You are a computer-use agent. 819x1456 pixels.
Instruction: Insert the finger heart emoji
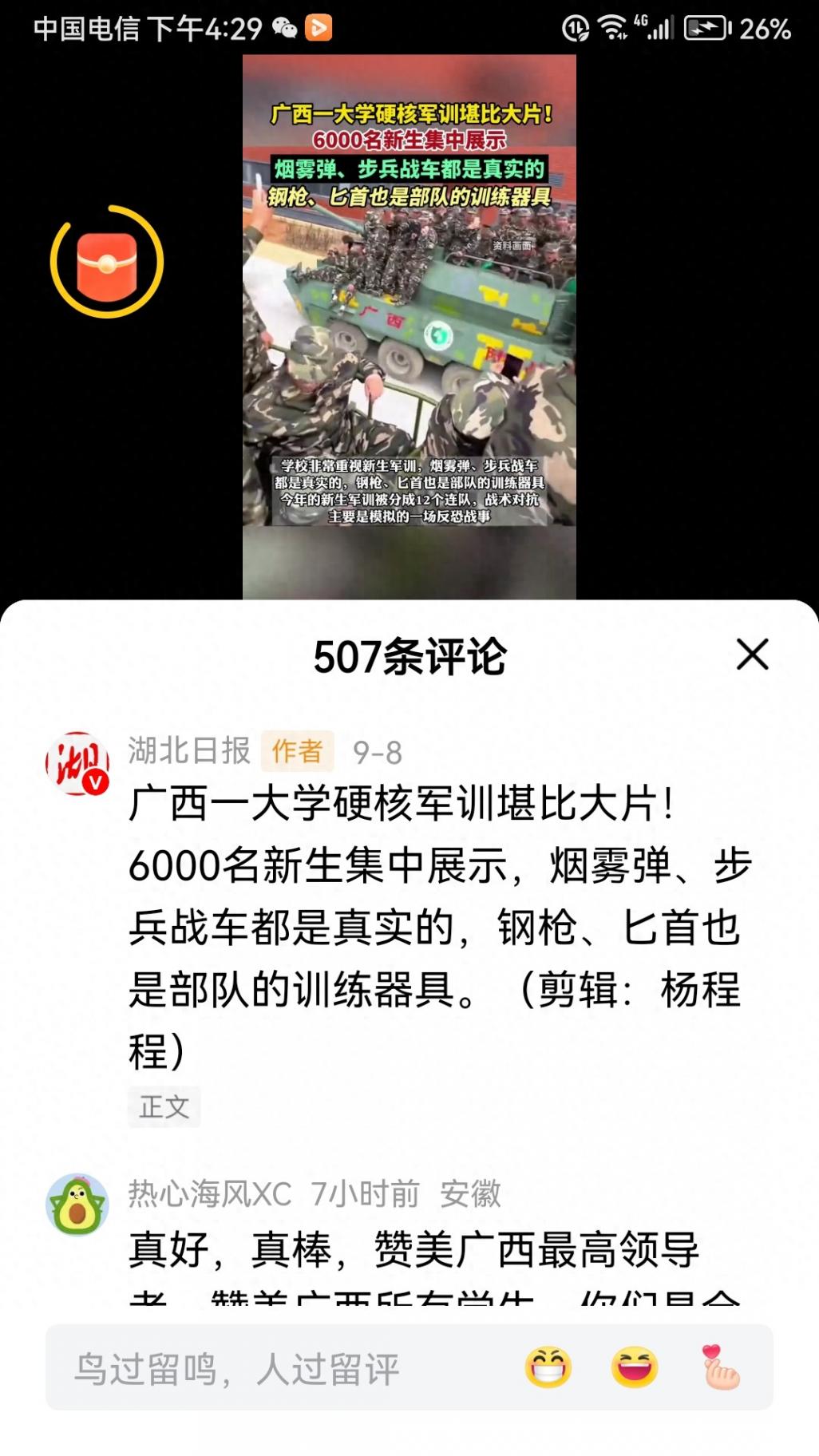[x=720, y=1367]
